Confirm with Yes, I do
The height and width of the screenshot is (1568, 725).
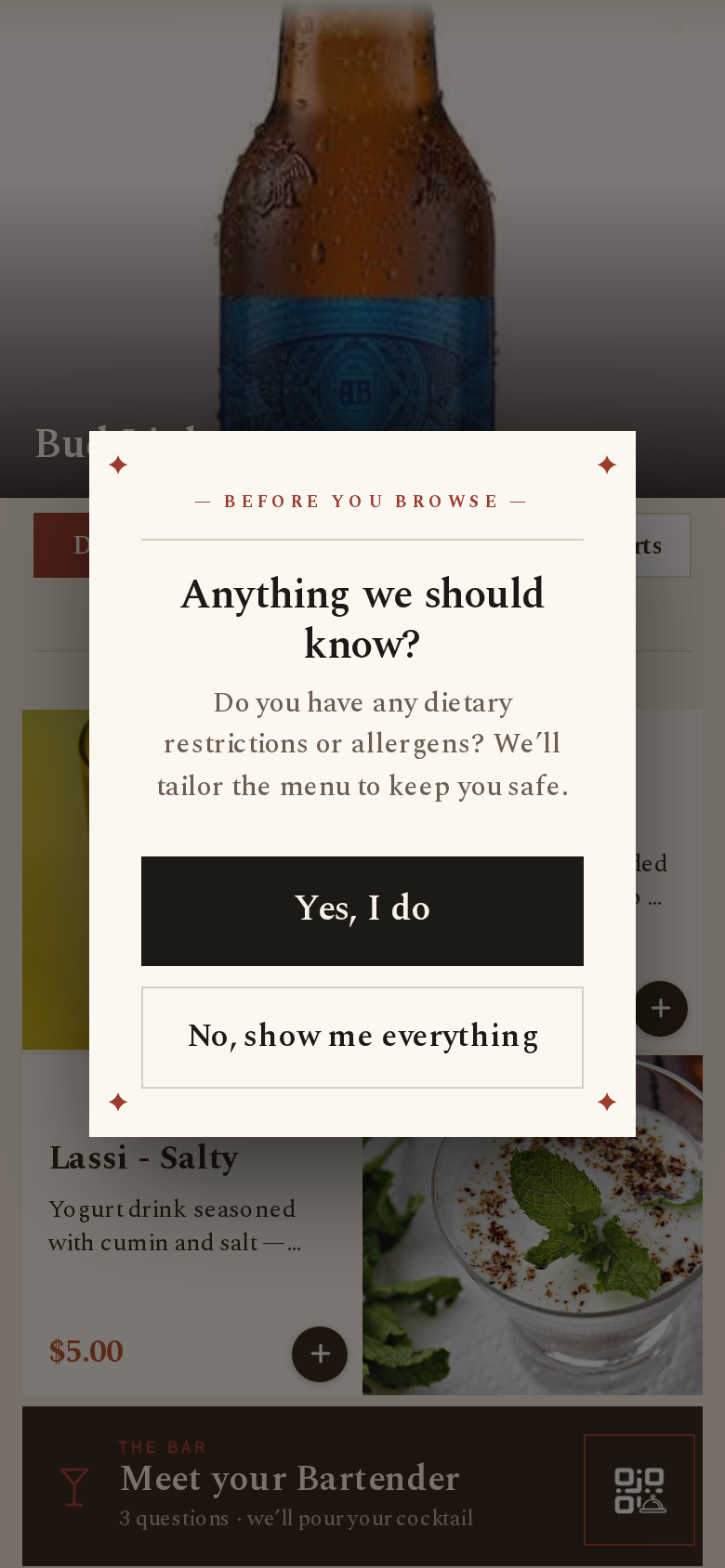click(362, 910)
